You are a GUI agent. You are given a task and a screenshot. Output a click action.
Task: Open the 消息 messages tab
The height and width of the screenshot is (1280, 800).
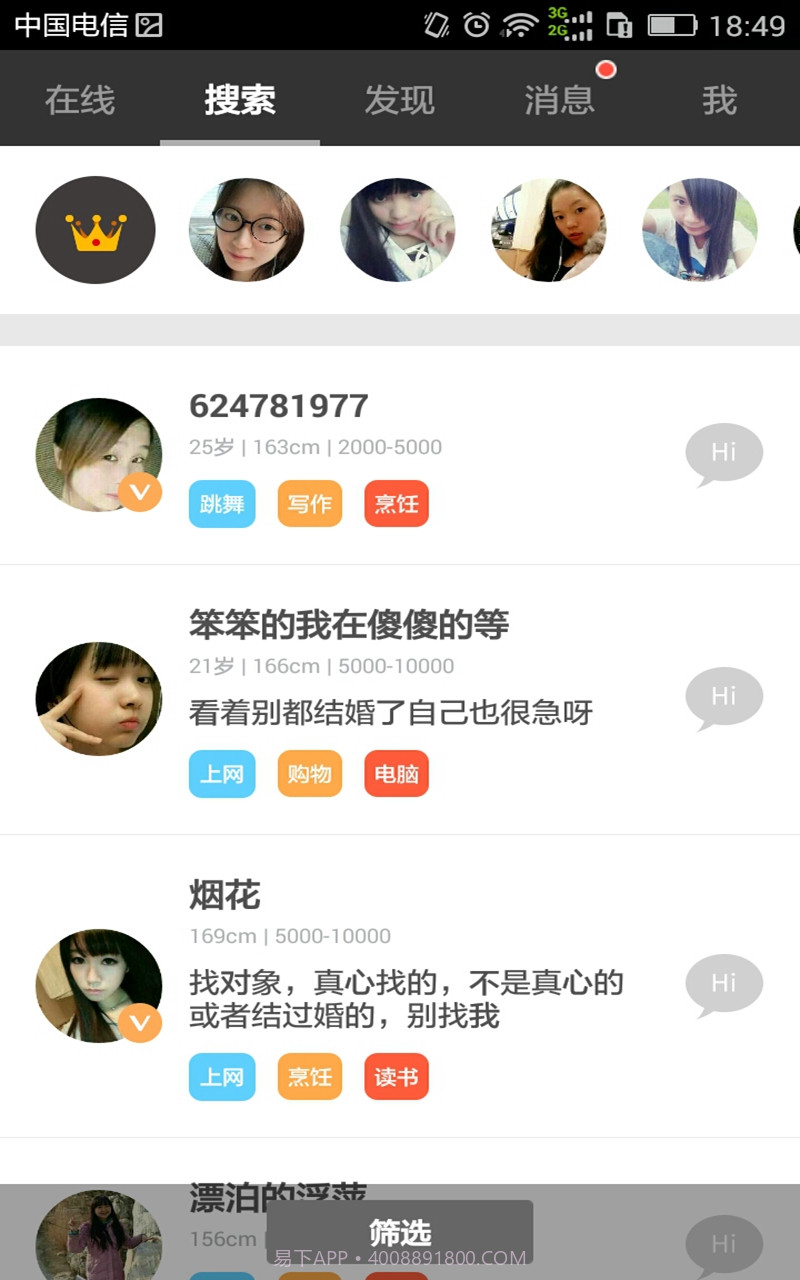click(558, 99)
